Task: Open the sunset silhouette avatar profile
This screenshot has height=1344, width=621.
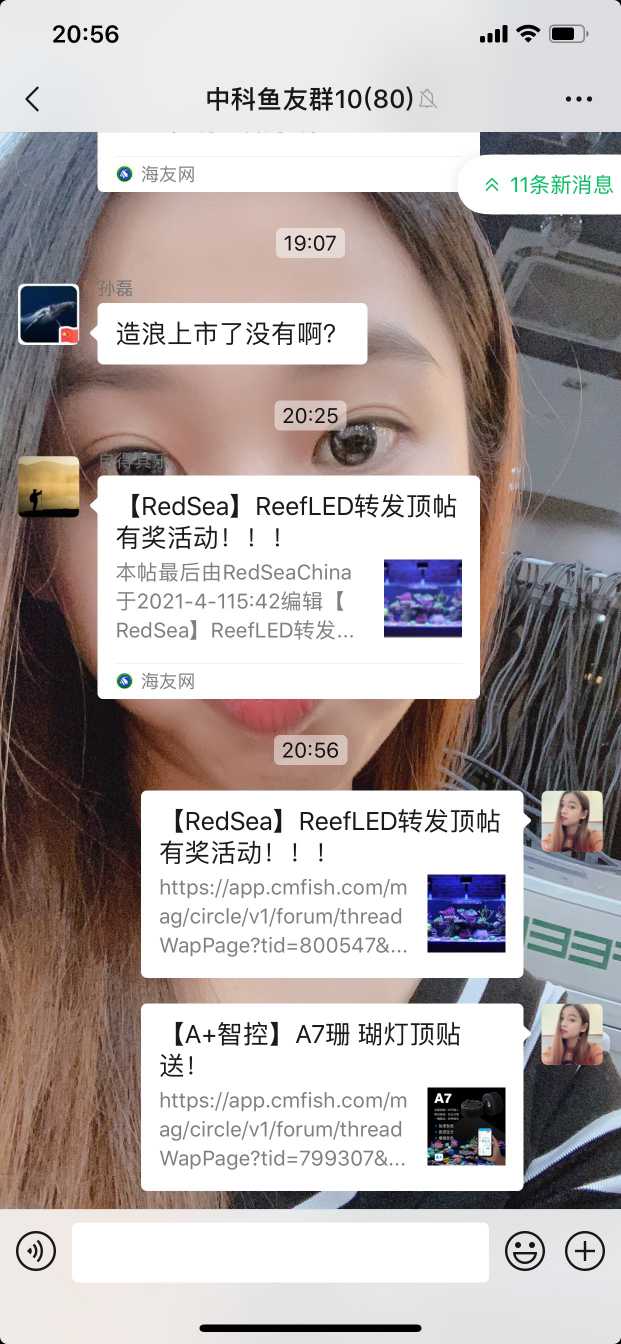Action: point(49,487)
